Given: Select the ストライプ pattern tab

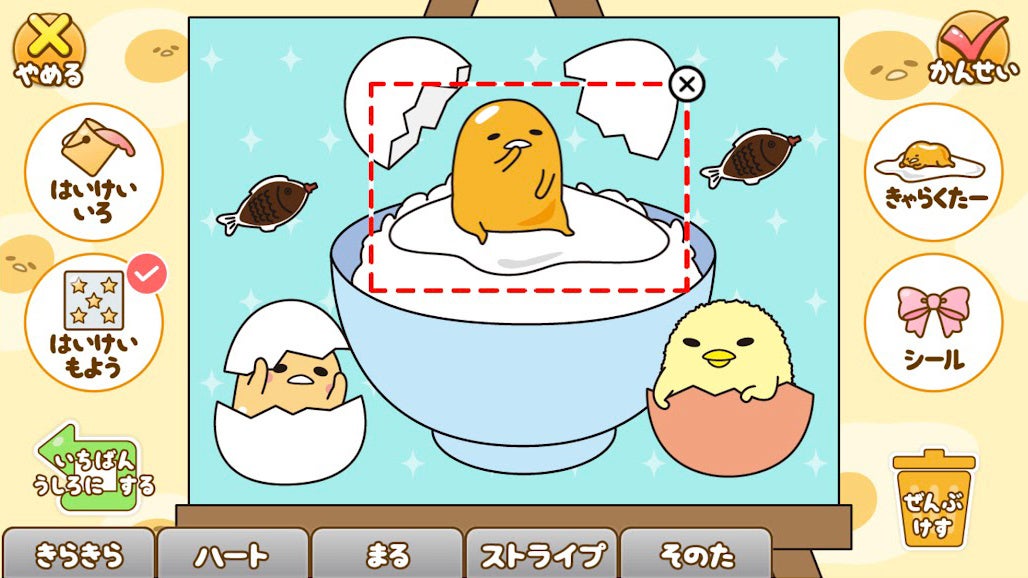Looking at the screenshot, I should pos(541,554).
